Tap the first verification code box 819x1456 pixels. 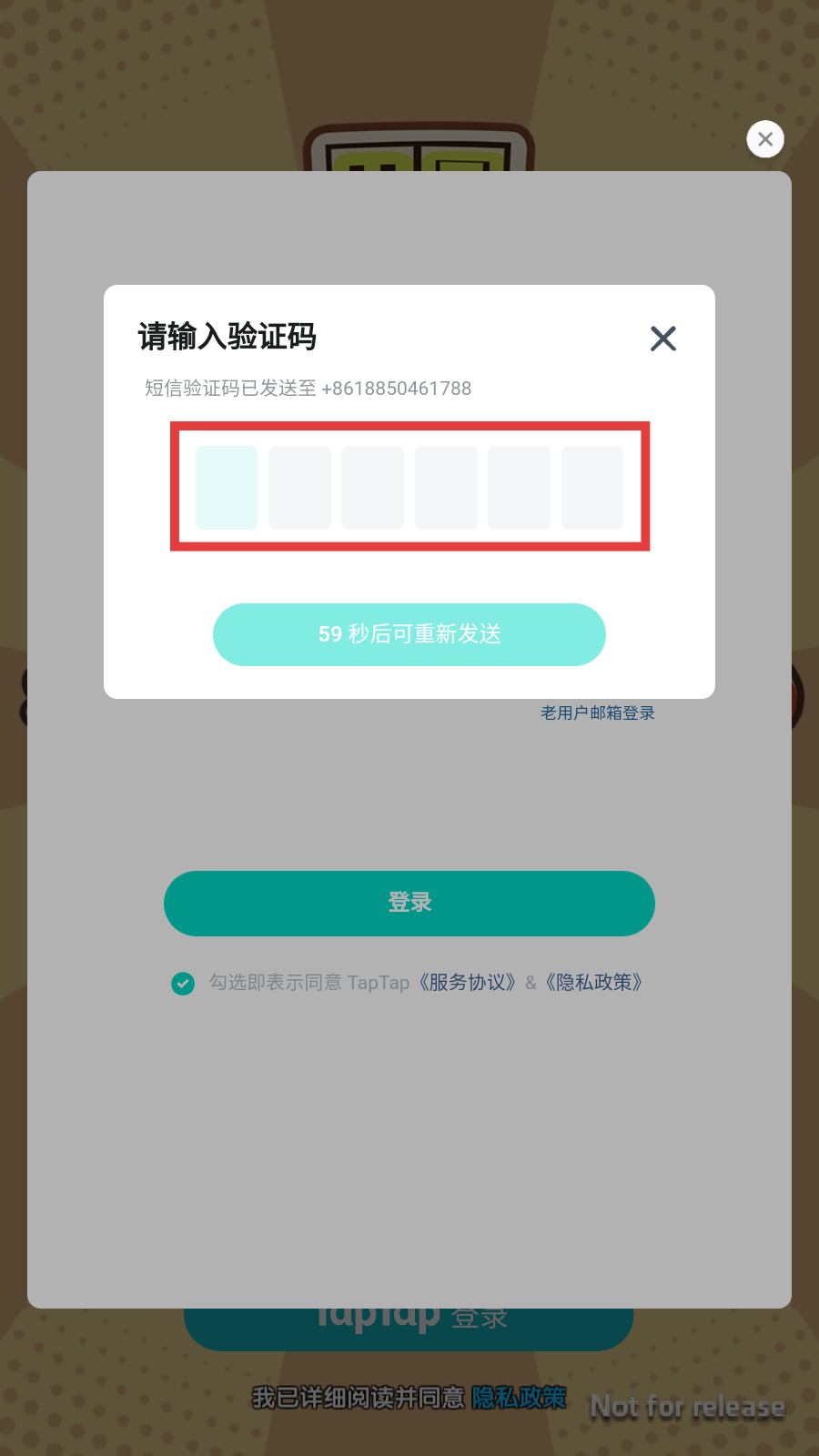tap(227, 488)
